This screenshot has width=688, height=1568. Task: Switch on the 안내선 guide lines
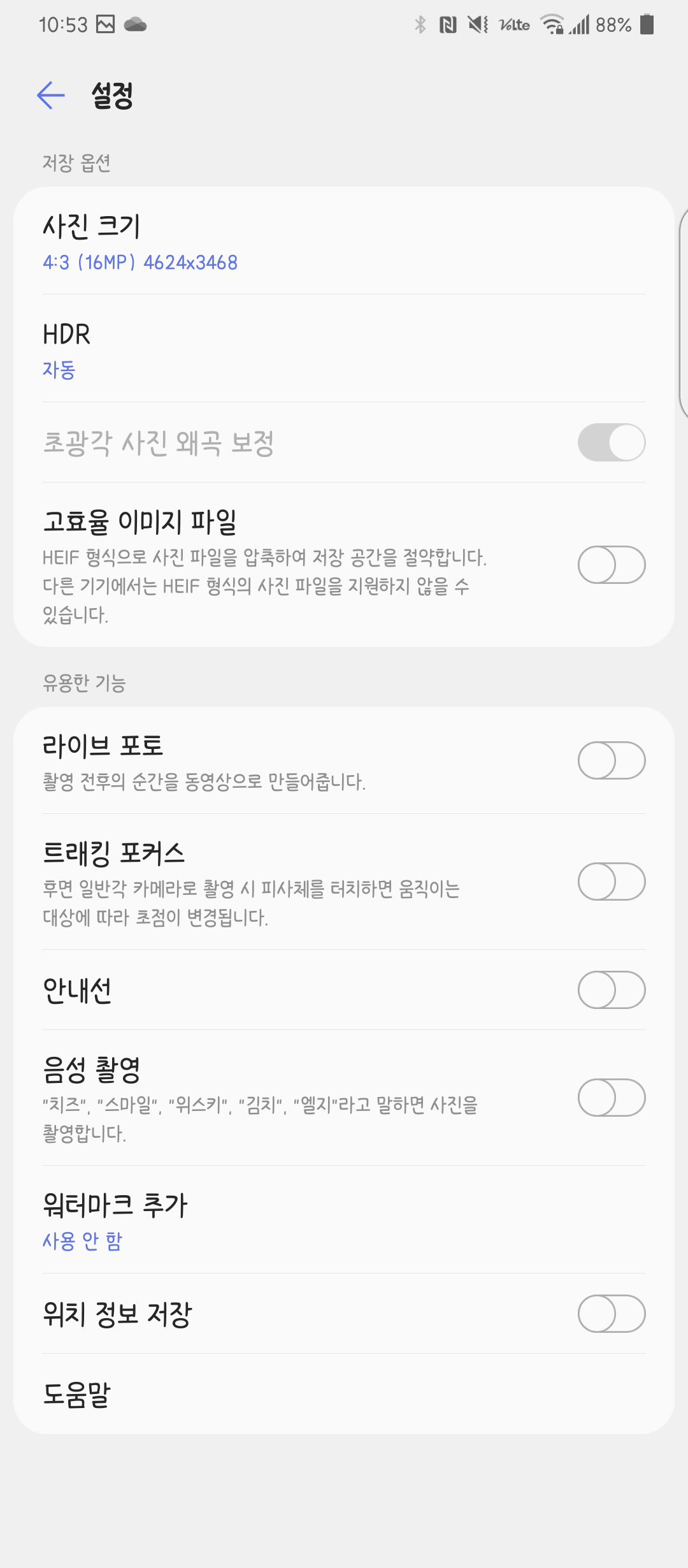coord(612,990)
